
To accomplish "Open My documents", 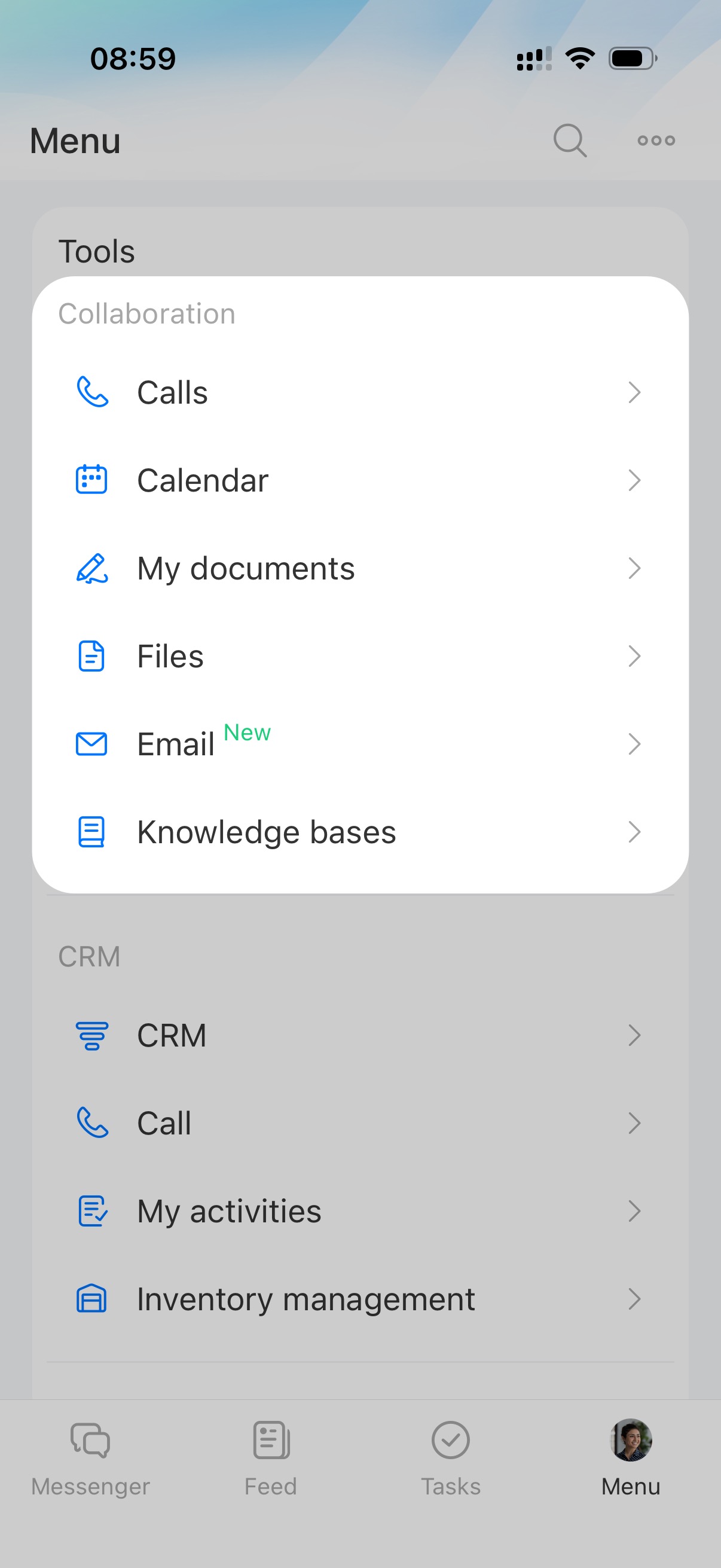I will click(x=359, y=569).
